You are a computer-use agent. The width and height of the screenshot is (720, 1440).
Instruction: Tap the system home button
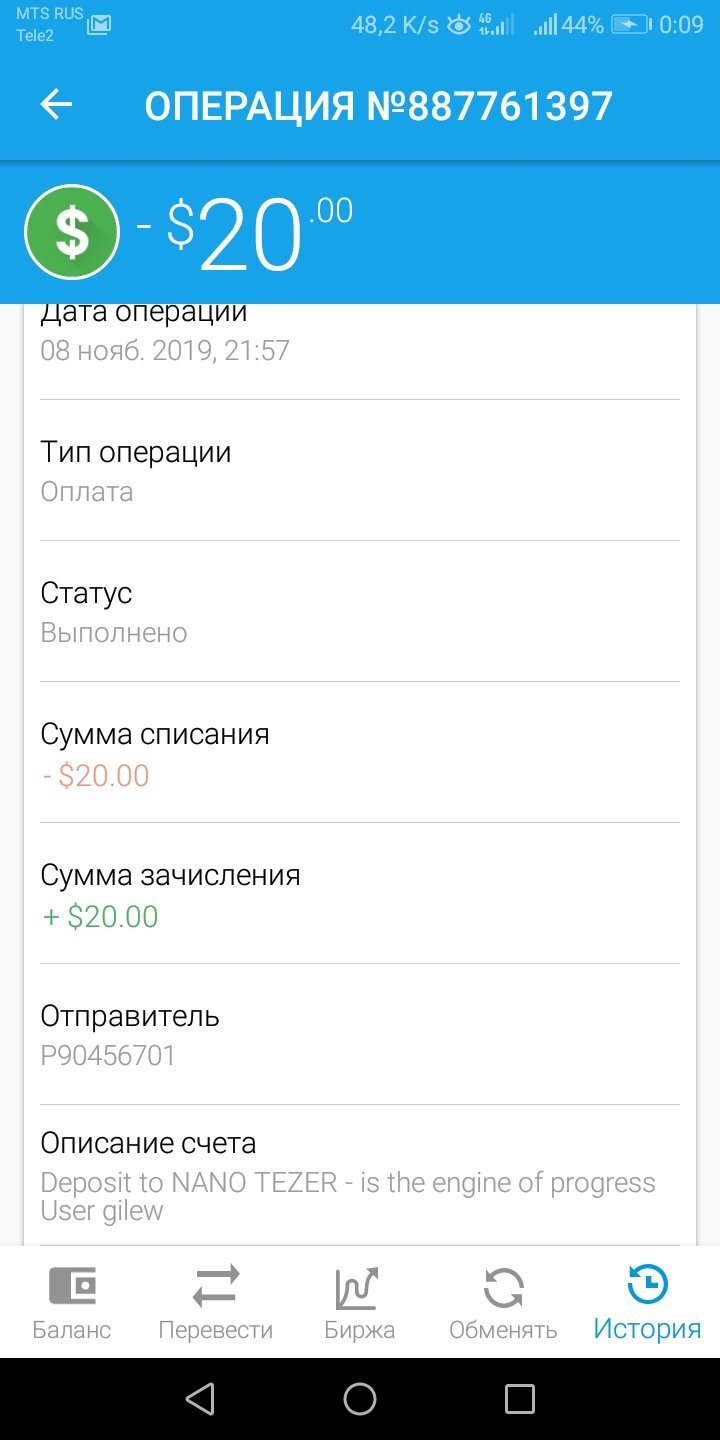coord(360,1399)
